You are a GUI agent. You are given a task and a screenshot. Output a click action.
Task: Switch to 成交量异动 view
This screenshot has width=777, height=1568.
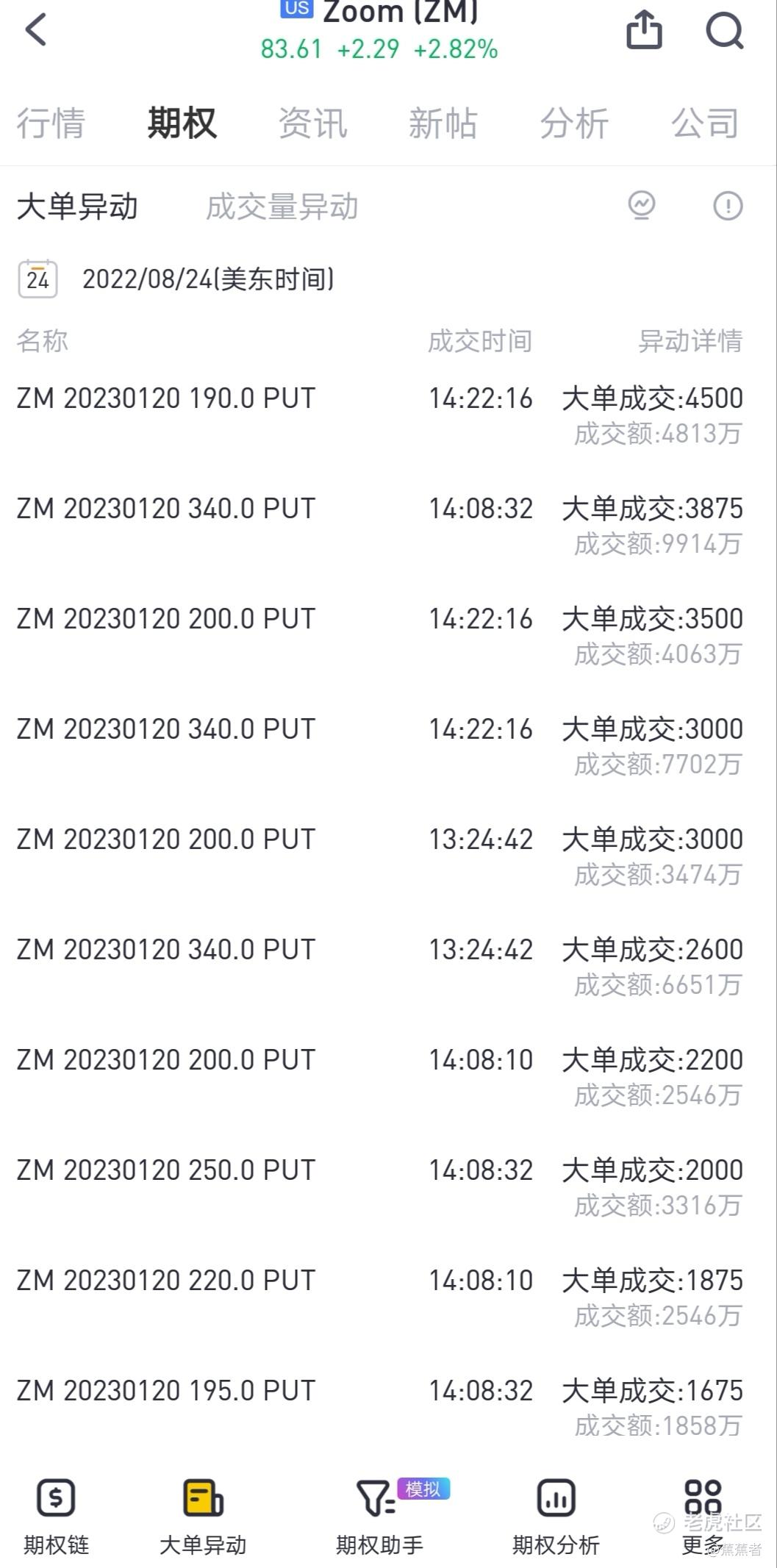(x=282, y=207)
